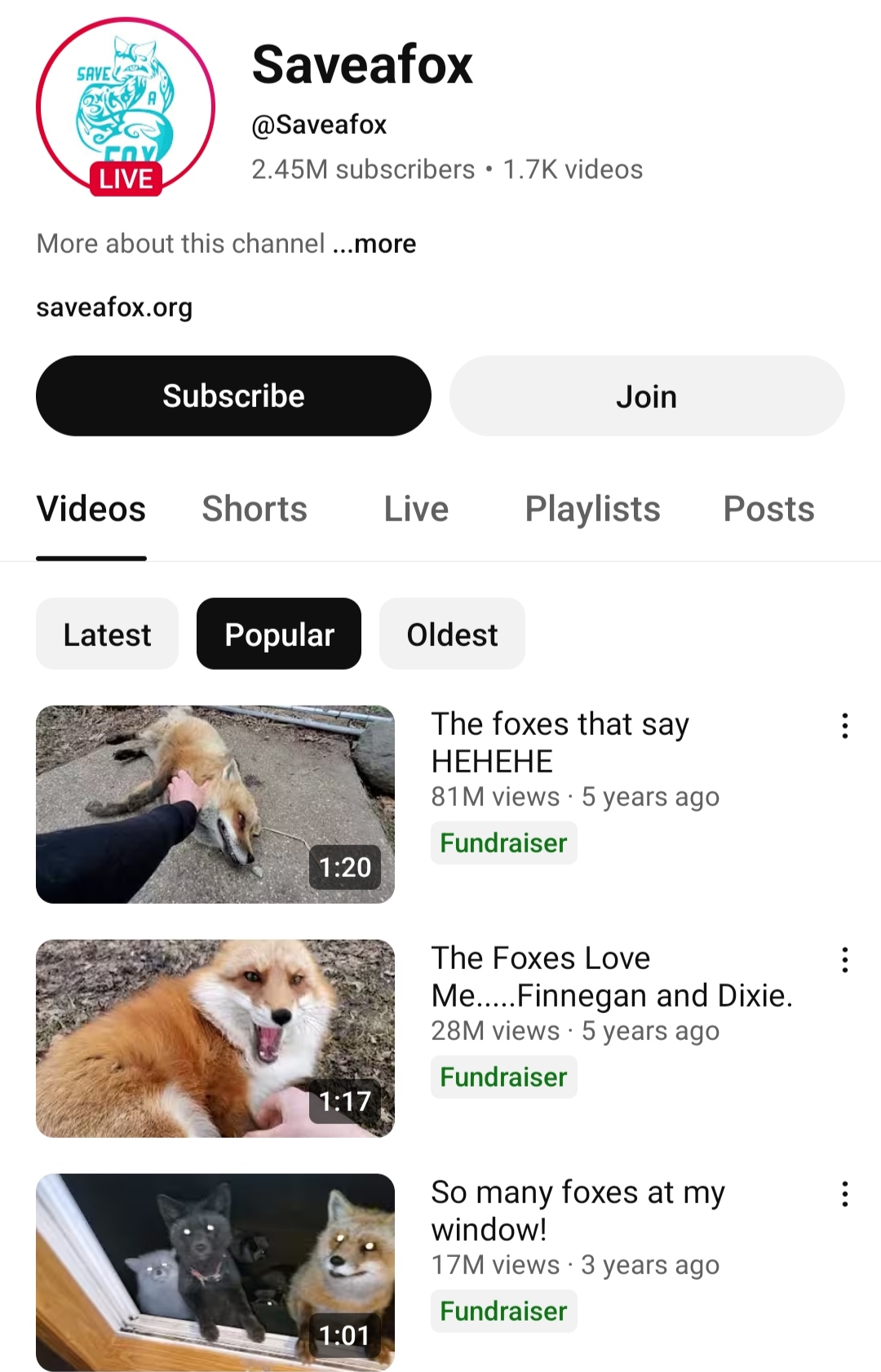Sort videos by Oldest
The height and width of the screenshot is (1372, 881).
point(452,634)
